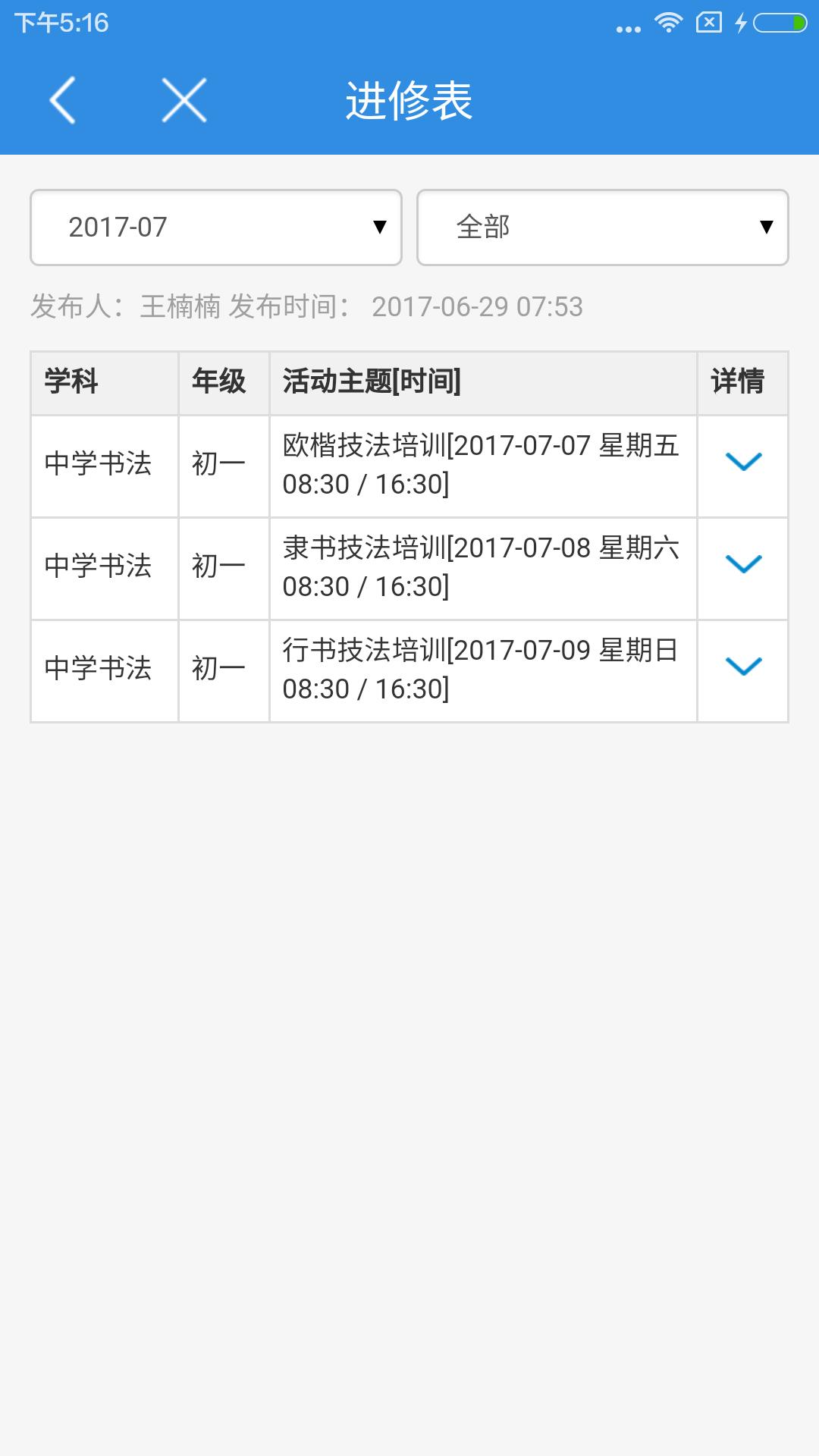Tap the back arrow icon
Screen dimensions: 819x1456
(64, 99)
